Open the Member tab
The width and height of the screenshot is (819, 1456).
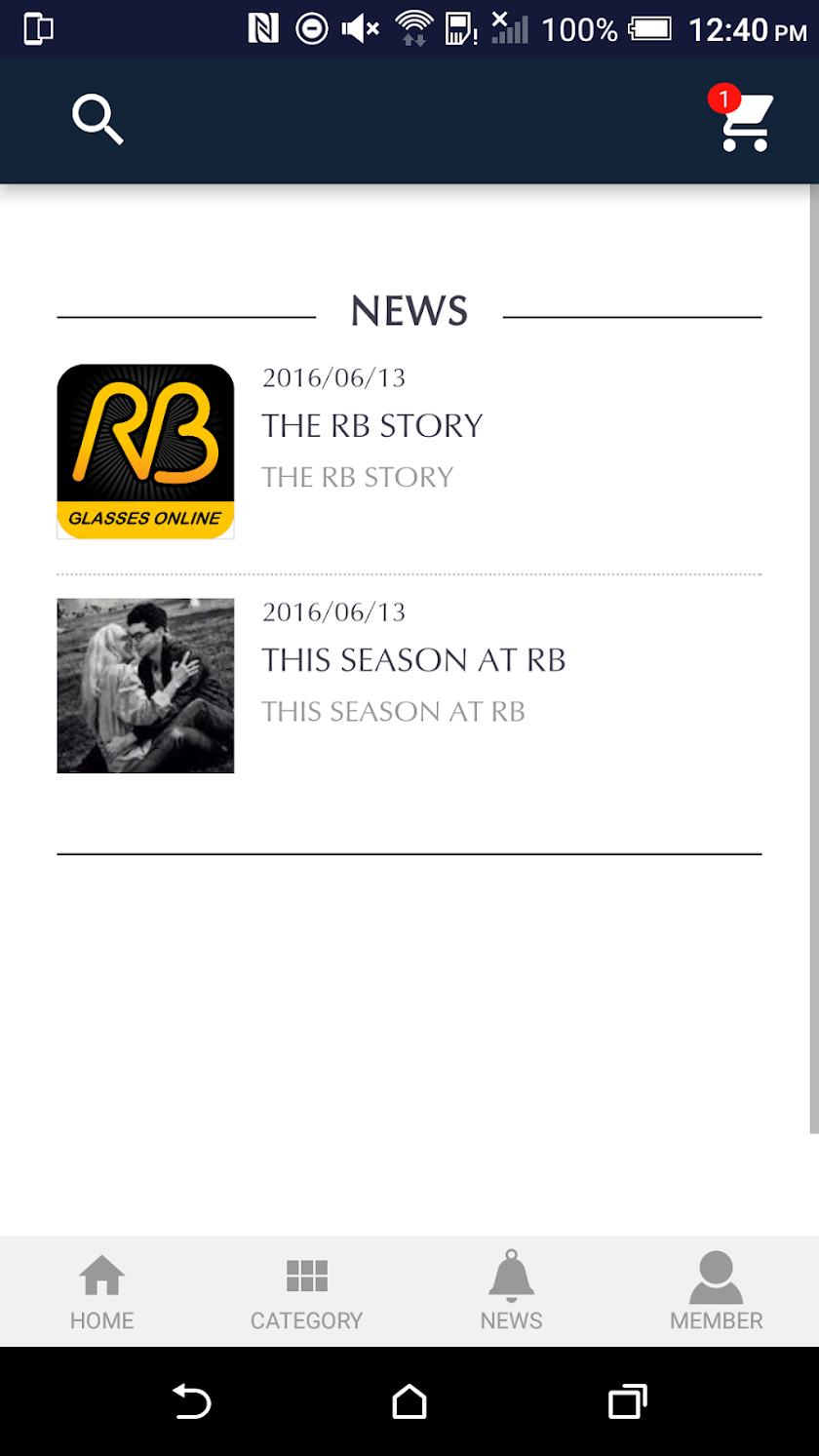[x=717, y=1292]
